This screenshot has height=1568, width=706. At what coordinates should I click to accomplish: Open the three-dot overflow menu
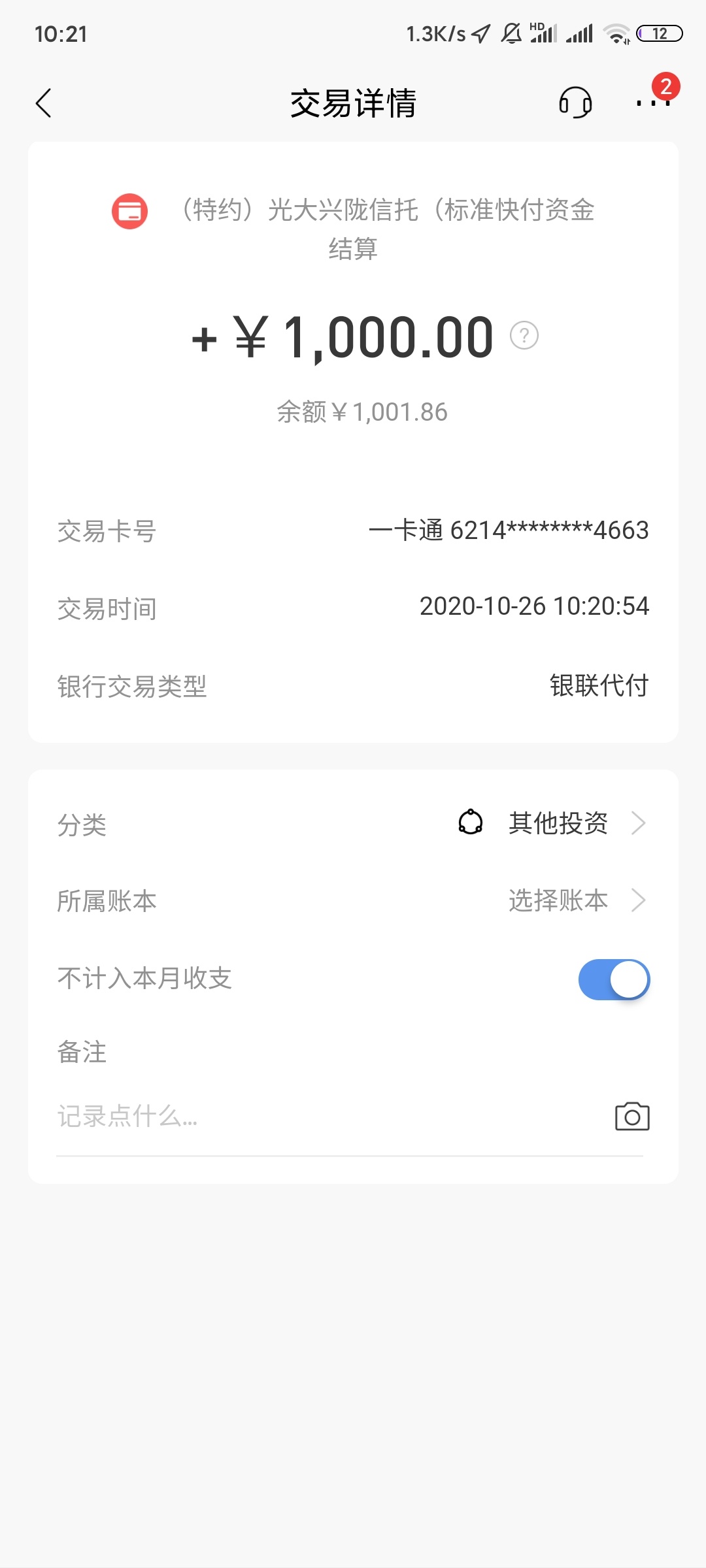[654, 103]
